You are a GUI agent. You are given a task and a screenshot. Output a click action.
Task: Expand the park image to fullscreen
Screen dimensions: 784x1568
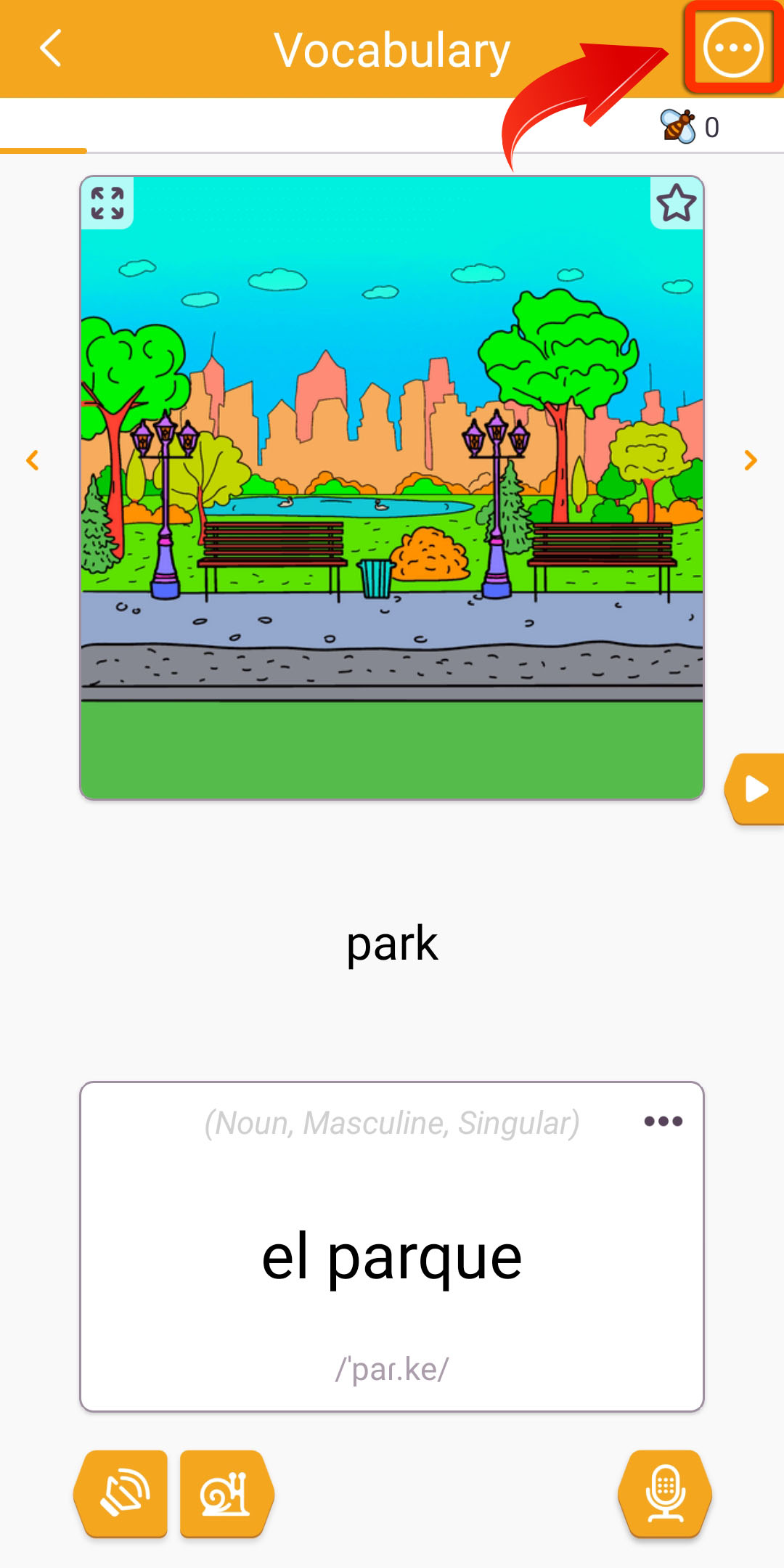pyautogui.click(x=107, y=203)
